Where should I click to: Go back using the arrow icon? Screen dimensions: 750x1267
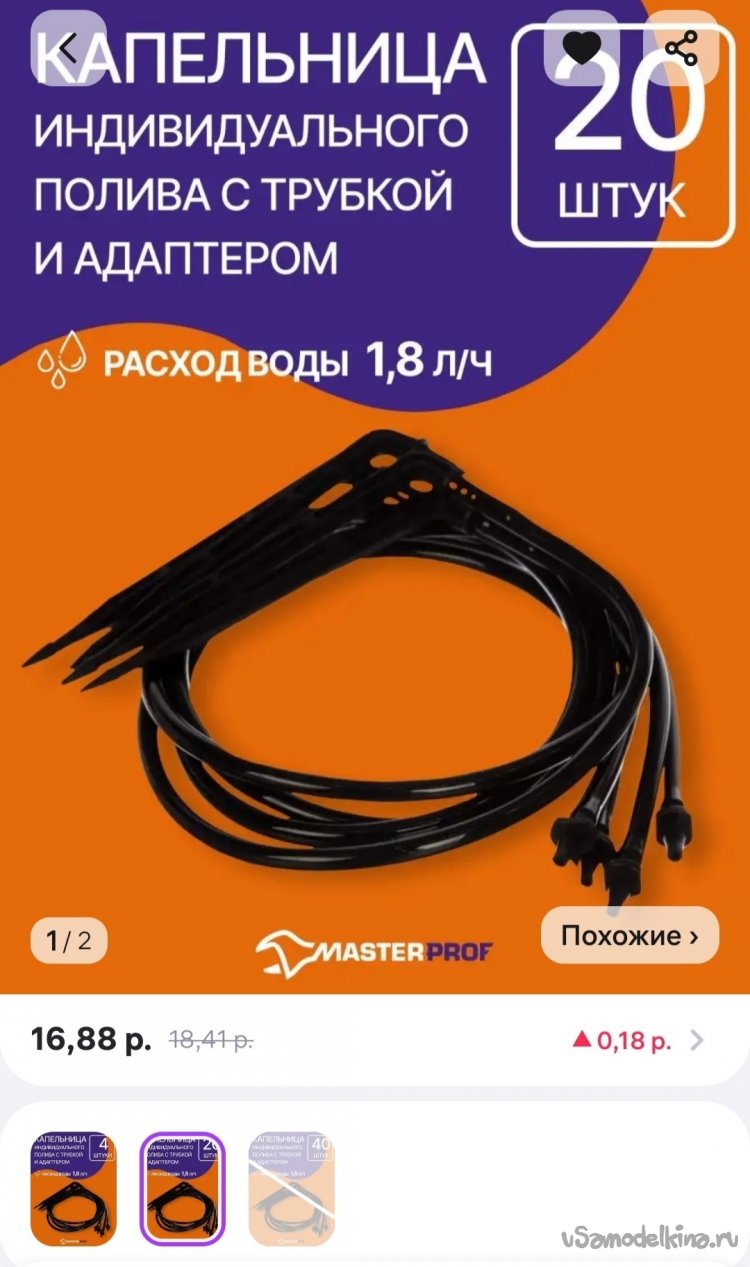68,46
